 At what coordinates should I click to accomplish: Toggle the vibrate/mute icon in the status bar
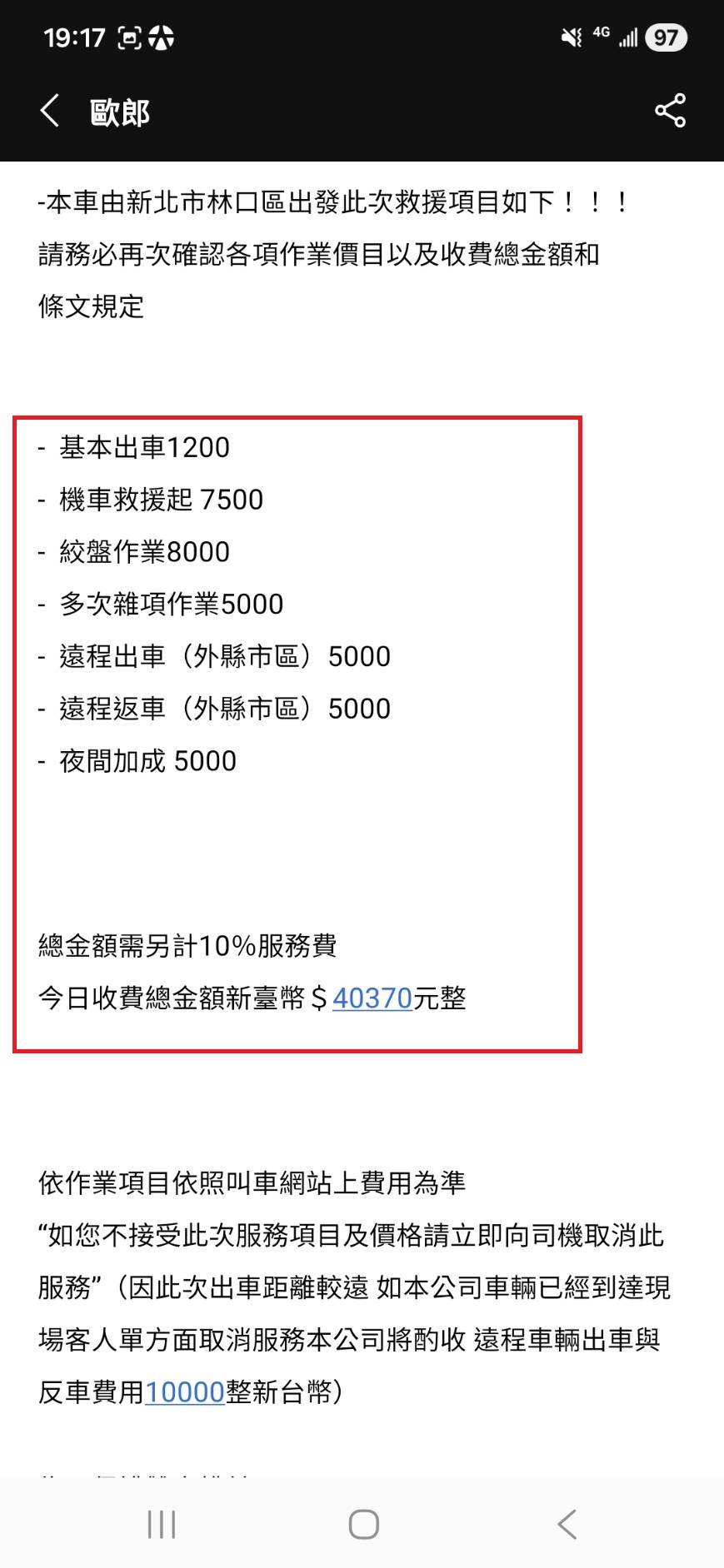(571, 37)
